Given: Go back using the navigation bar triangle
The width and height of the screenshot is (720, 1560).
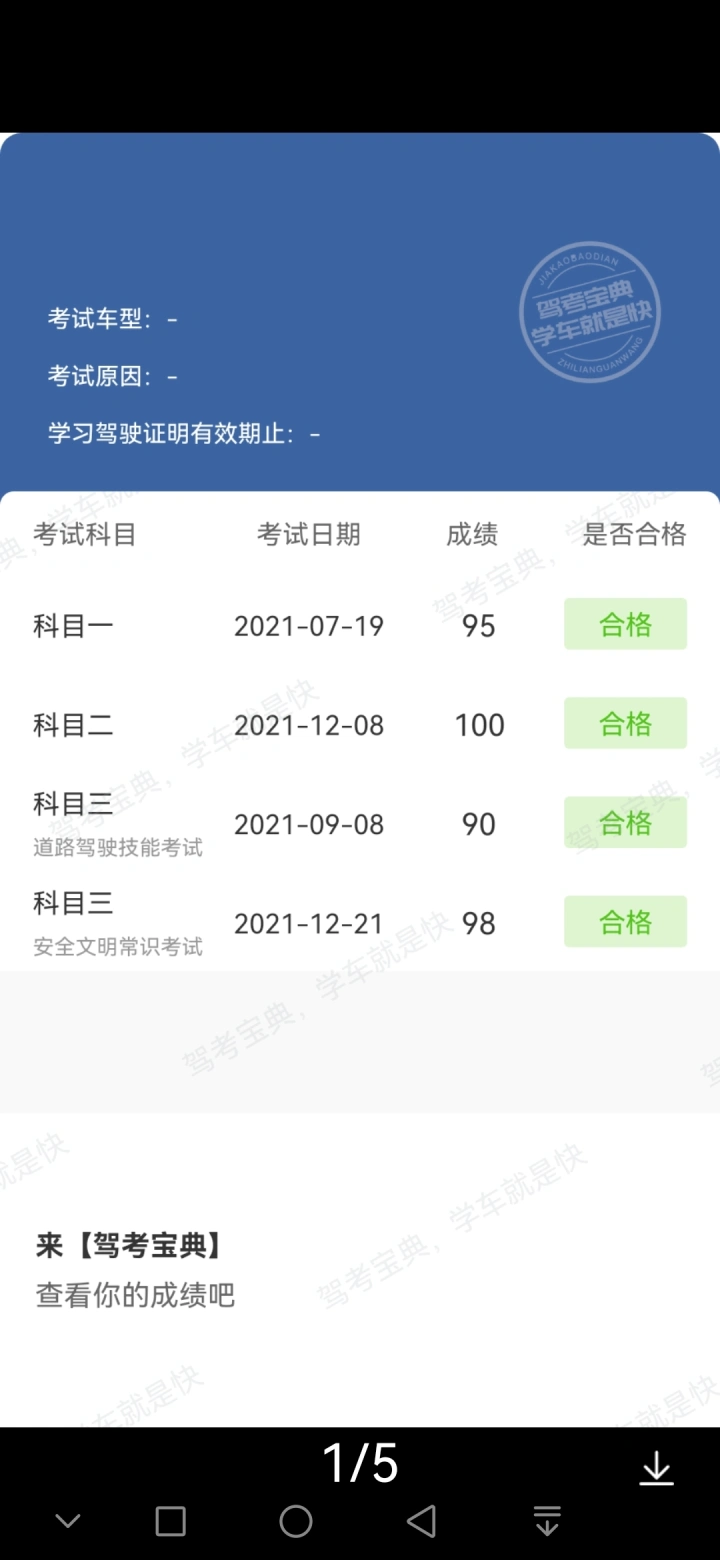Looking at the screenshot, I should [421, 1521].
